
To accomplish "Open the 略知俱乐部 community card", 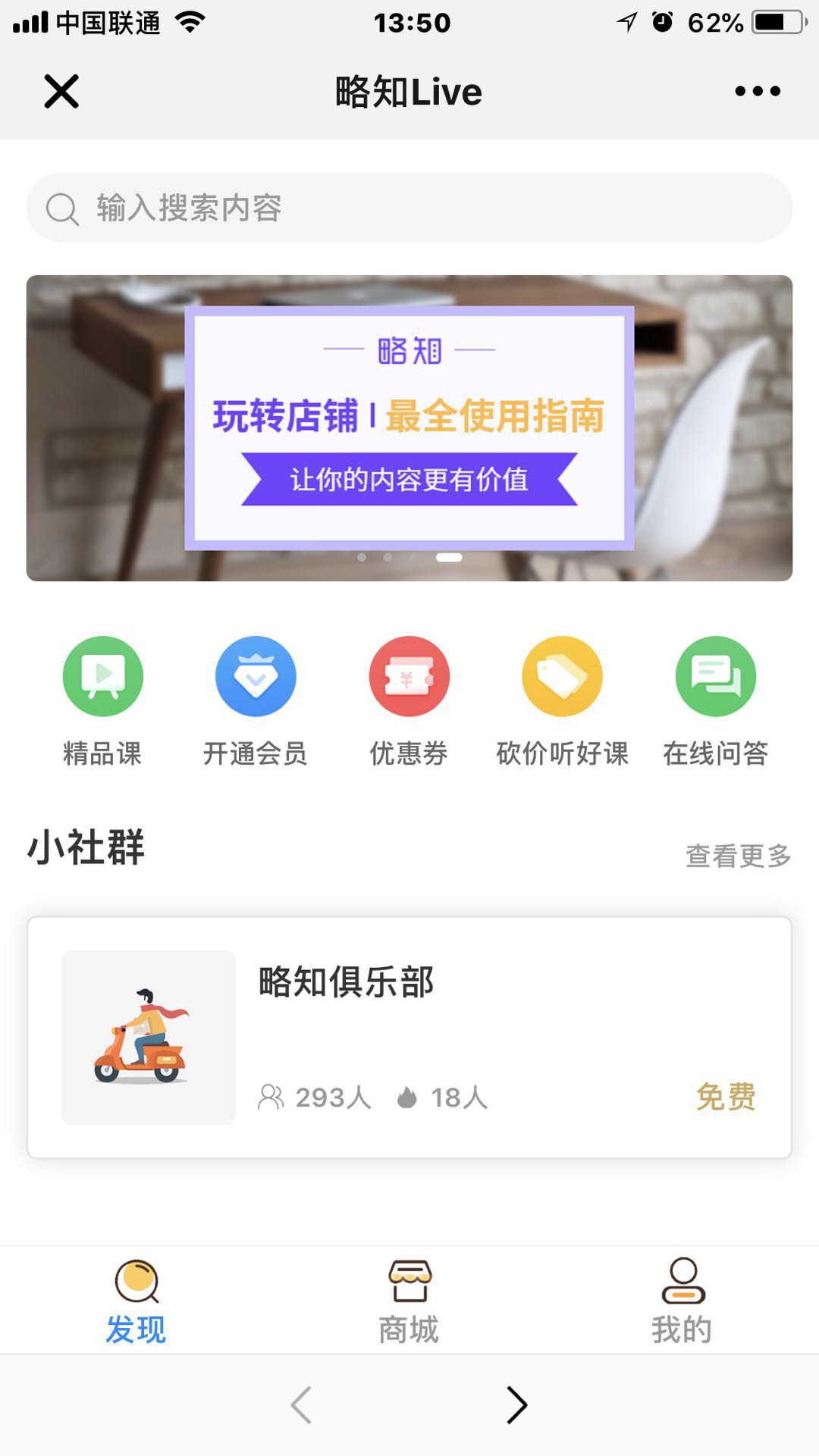I will [409, 1037].
